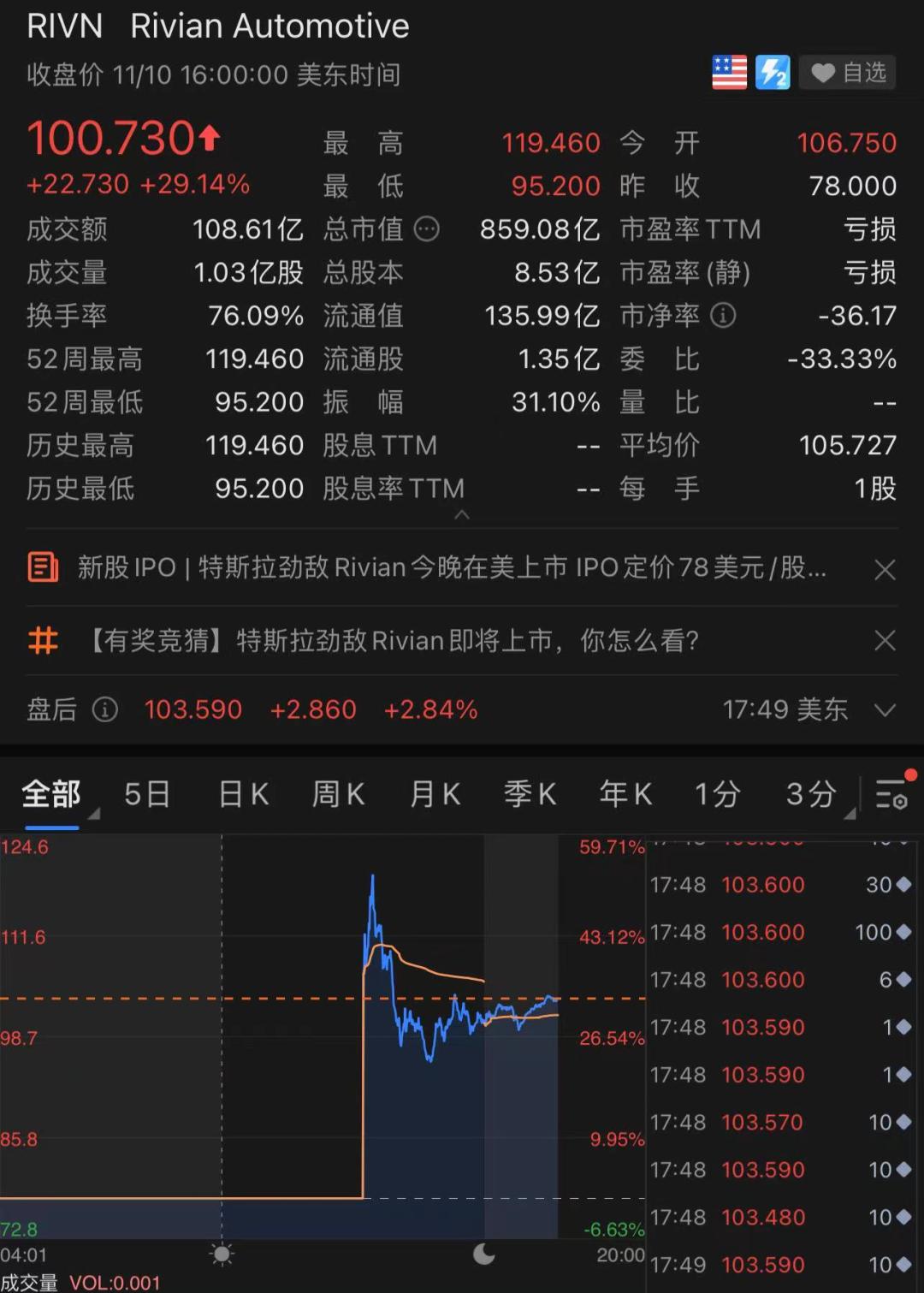Switch to the 月K chart

coord(435,794)
